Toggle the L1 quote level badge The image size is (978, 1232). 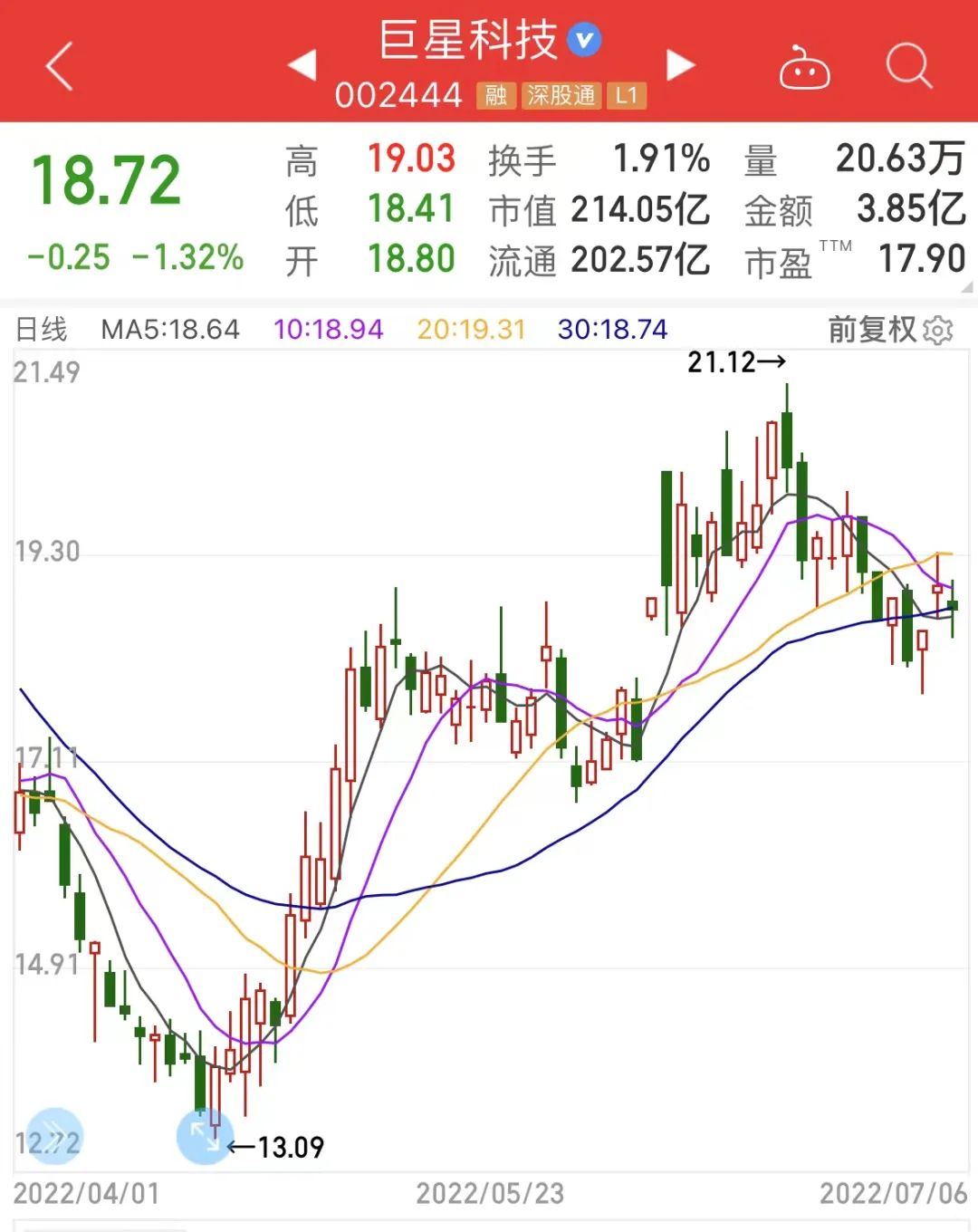tap(629, 93)
